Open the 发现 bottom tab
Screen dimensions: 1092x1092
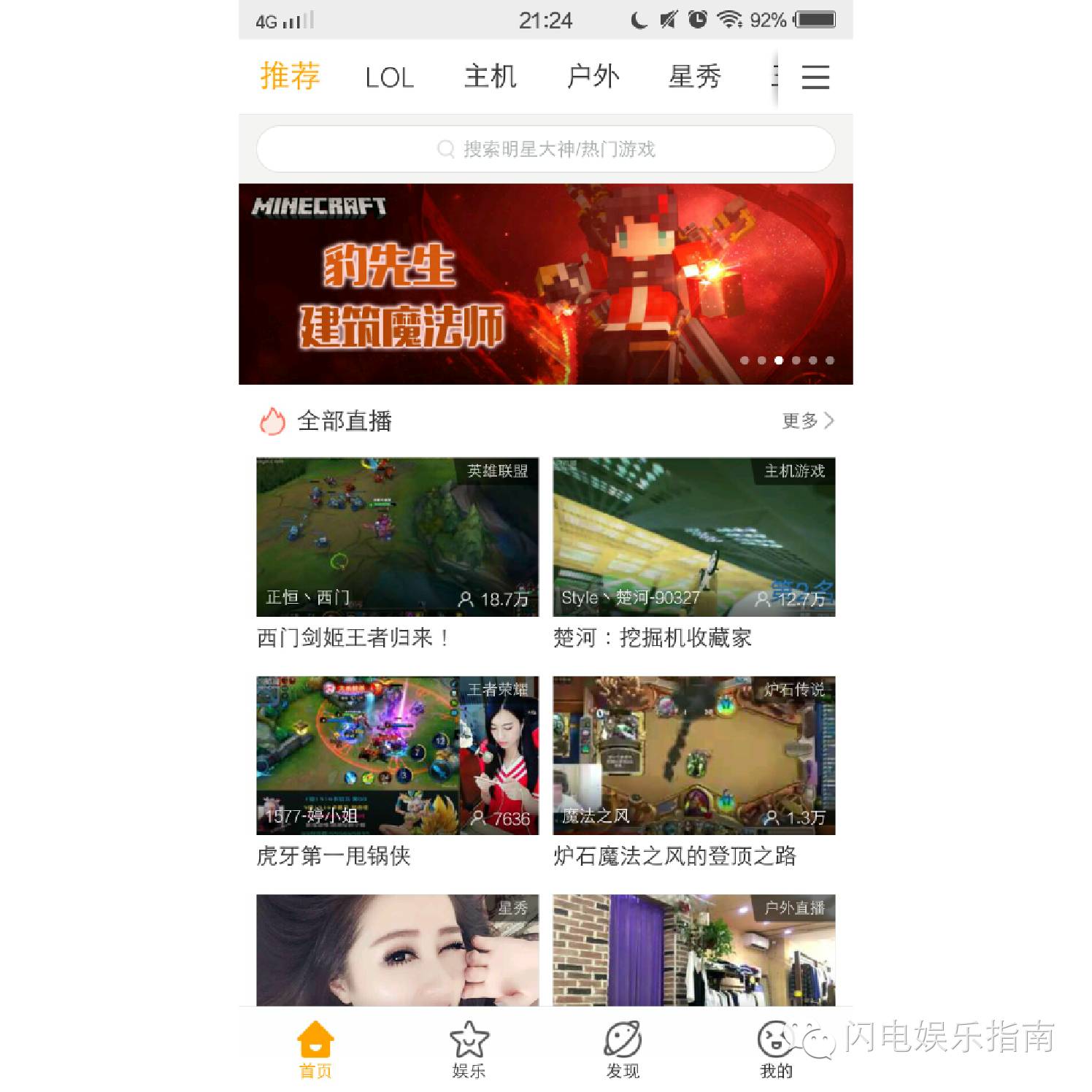(x=623, y=1050)
